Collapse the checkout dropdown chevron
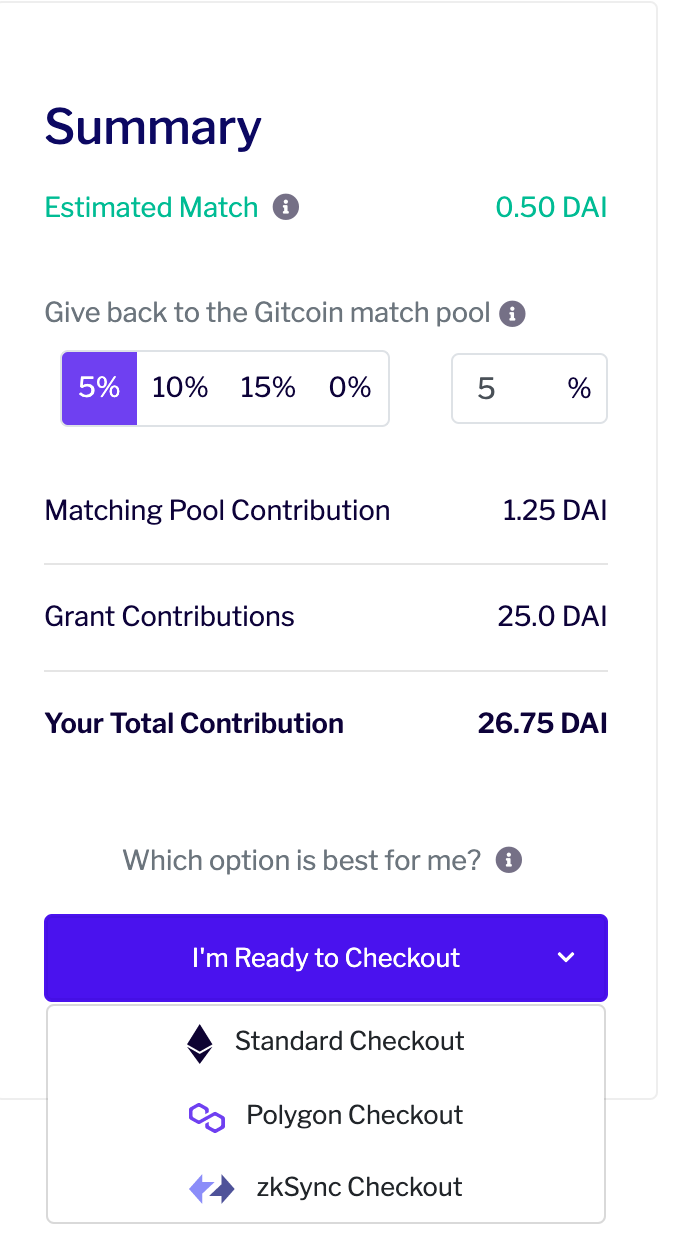This screenshot has height=1250, width=680. pos(566,958)
